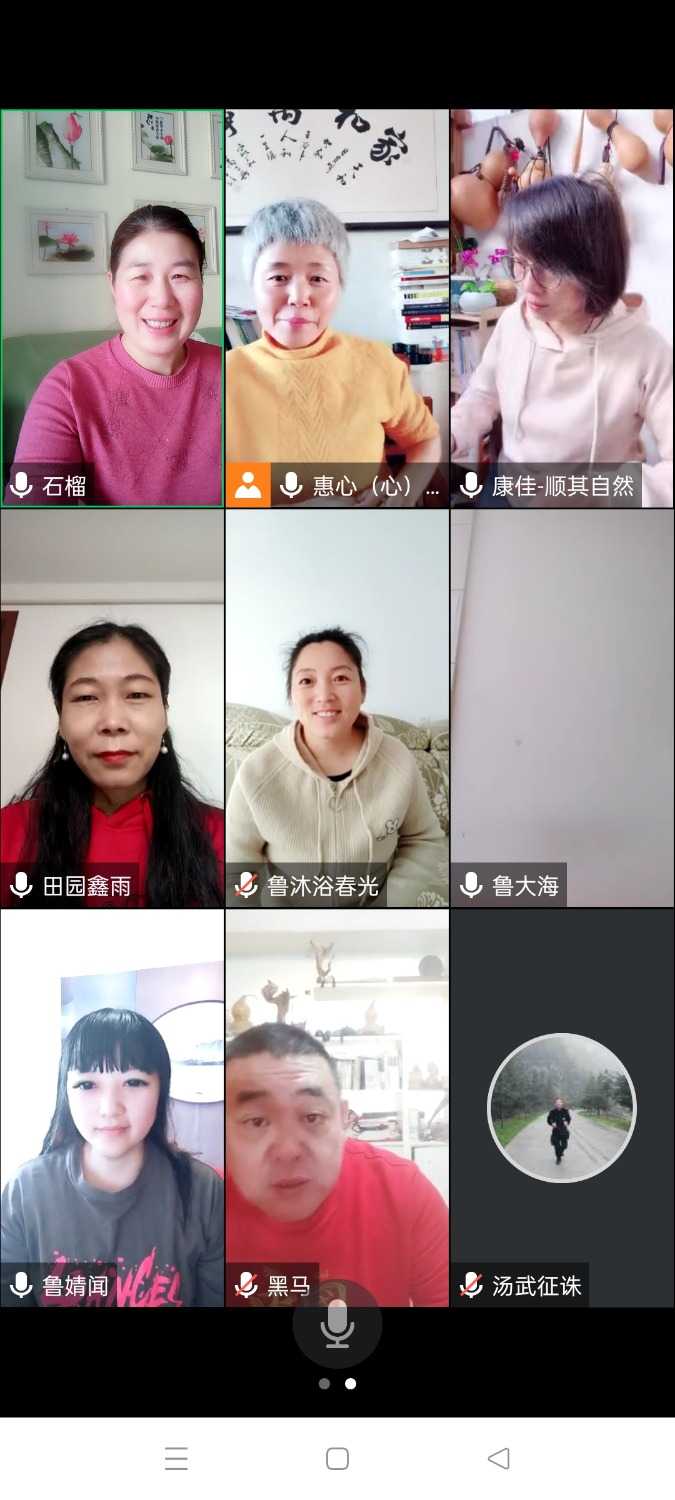Go to the home screen
675x1500 pixels.
click(x=337, y=1458)
